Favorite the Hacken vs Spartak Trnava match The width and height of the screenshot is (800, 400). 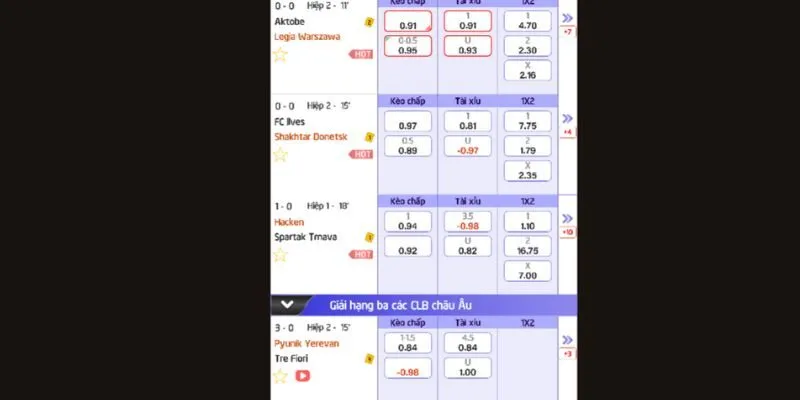280,255
